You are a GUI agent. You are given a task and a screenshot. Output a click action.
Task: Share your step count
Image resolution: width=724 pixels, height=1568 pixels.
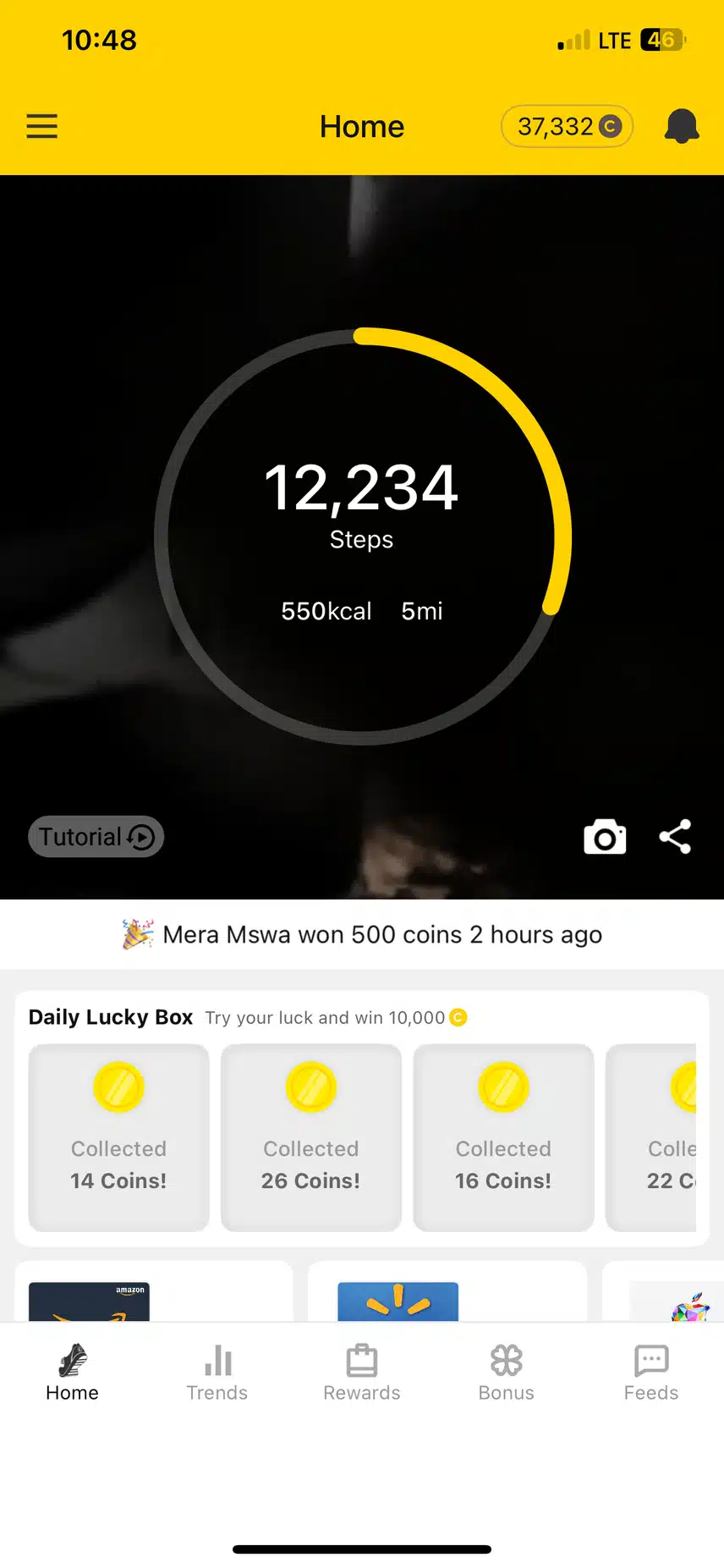coord(675,837)
